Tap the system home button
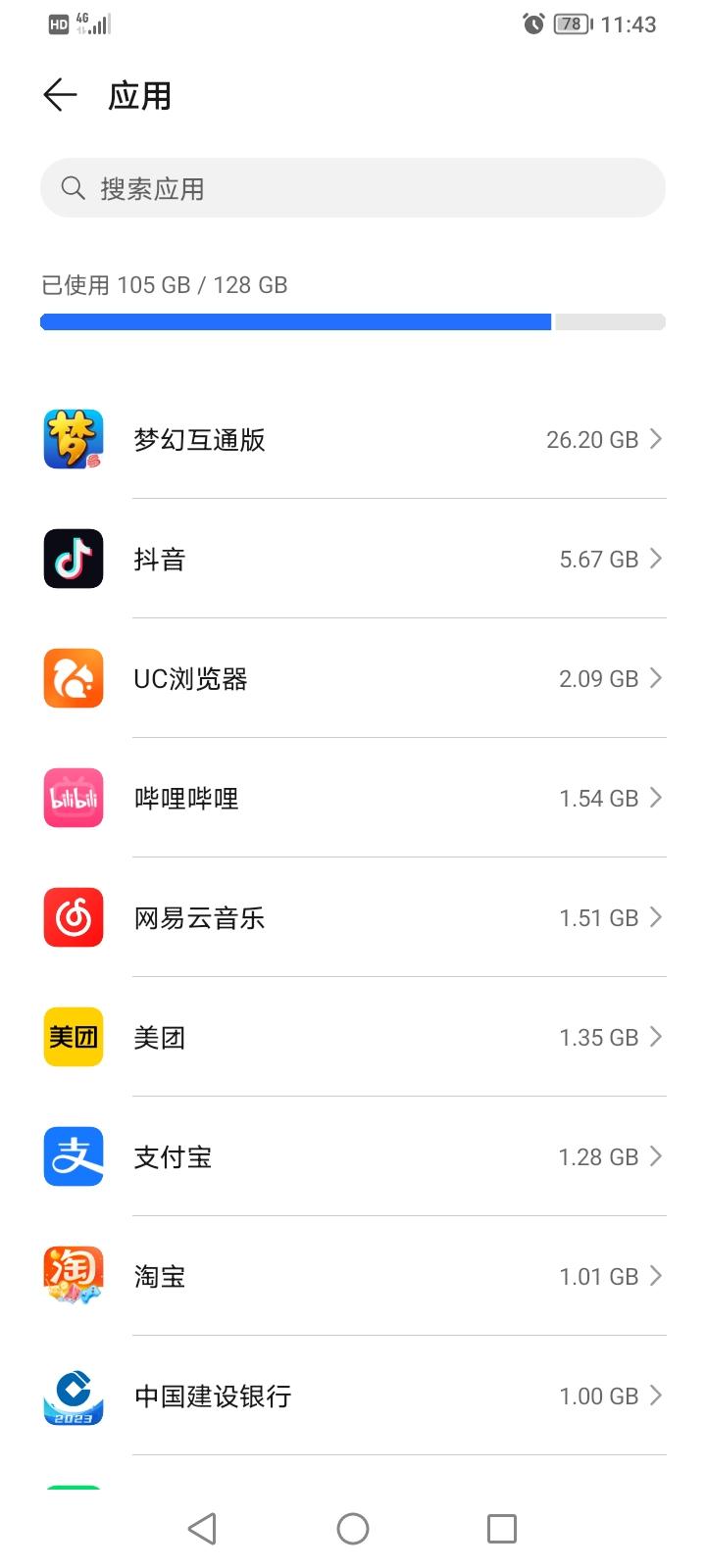The width and height of the screenshot is (706, 1568). click(353, 1529)
